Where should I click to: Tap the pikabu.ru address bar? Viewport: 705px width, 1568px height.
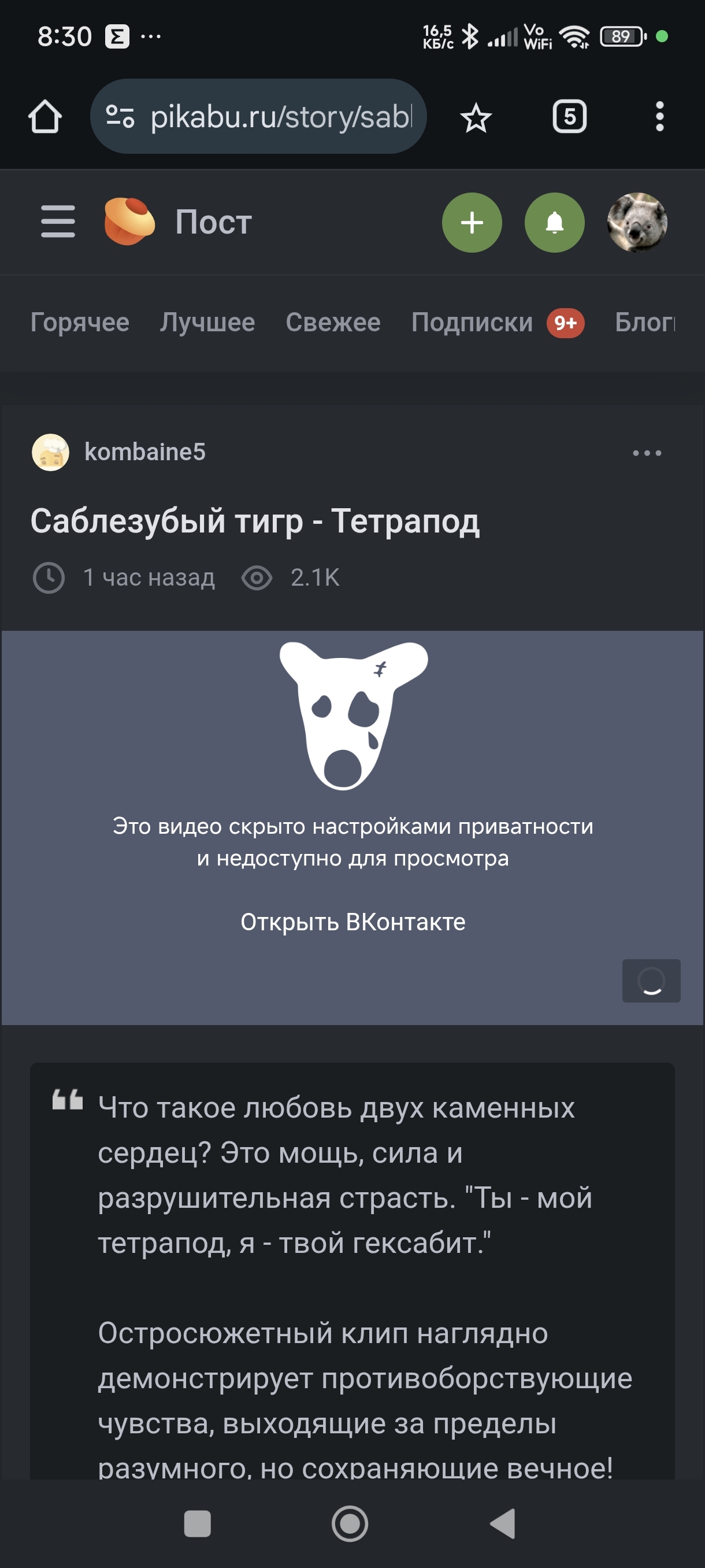[x=258, y=116]
